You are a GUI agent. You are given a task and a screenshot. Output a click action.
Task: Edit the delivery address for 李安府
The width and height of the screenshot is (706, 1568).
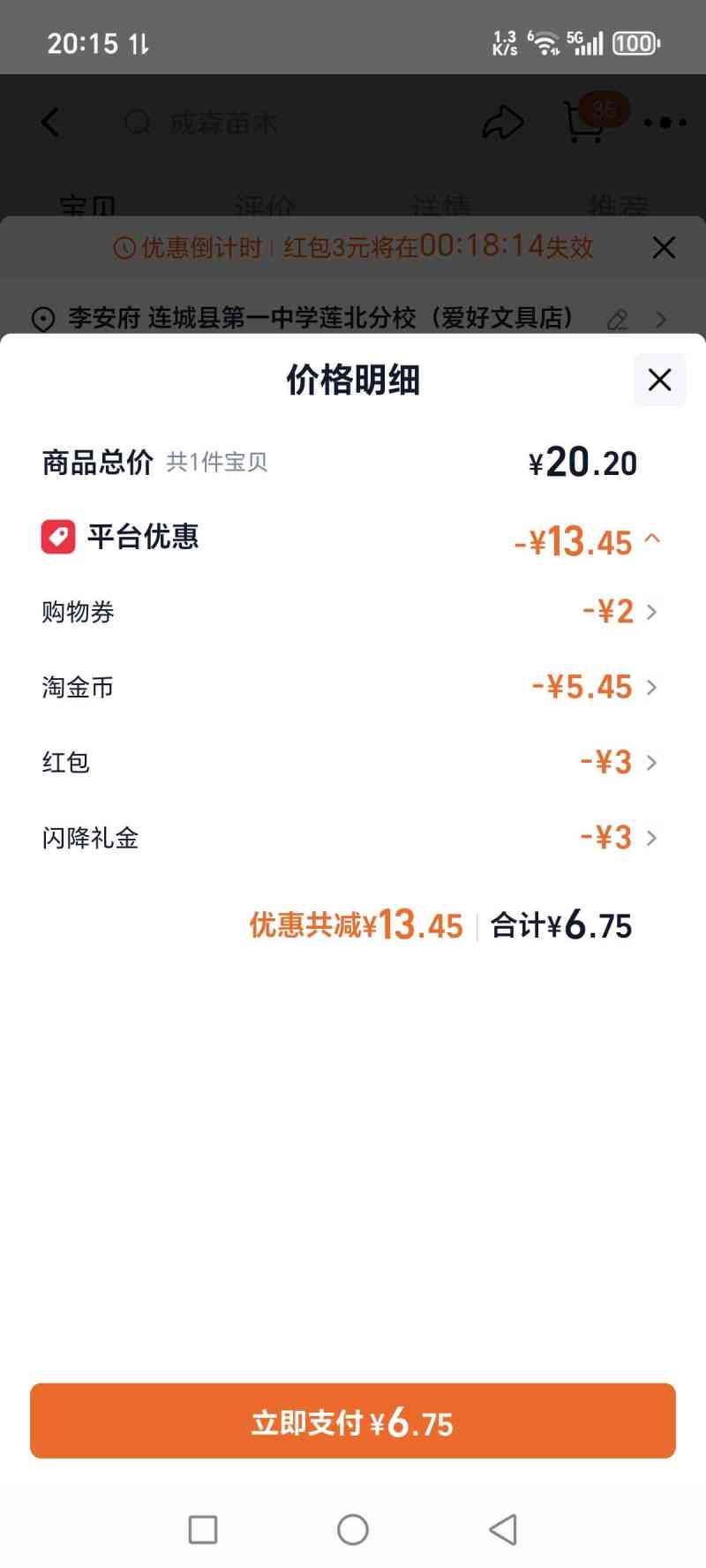tap(618, 319)
